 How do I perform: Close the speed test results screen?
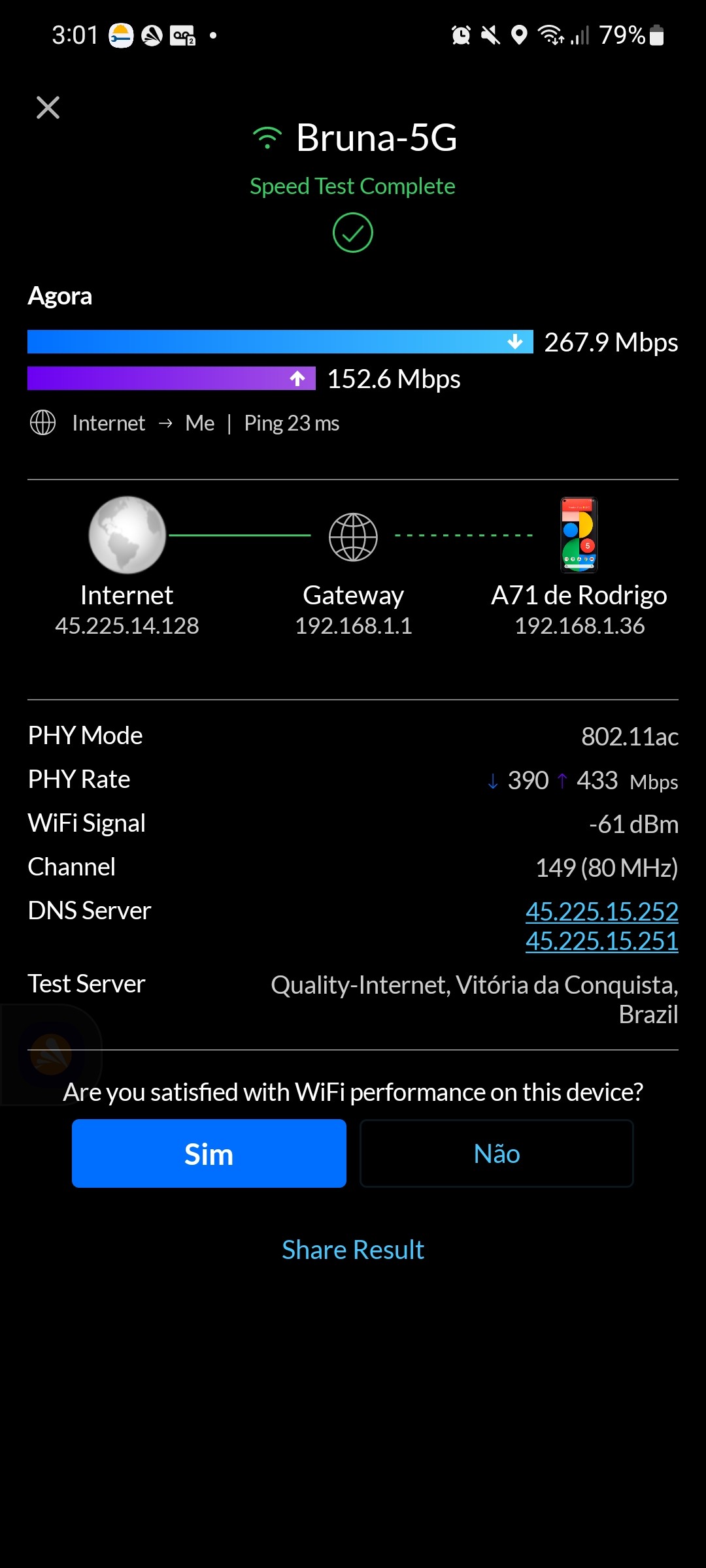pos(48,108)
